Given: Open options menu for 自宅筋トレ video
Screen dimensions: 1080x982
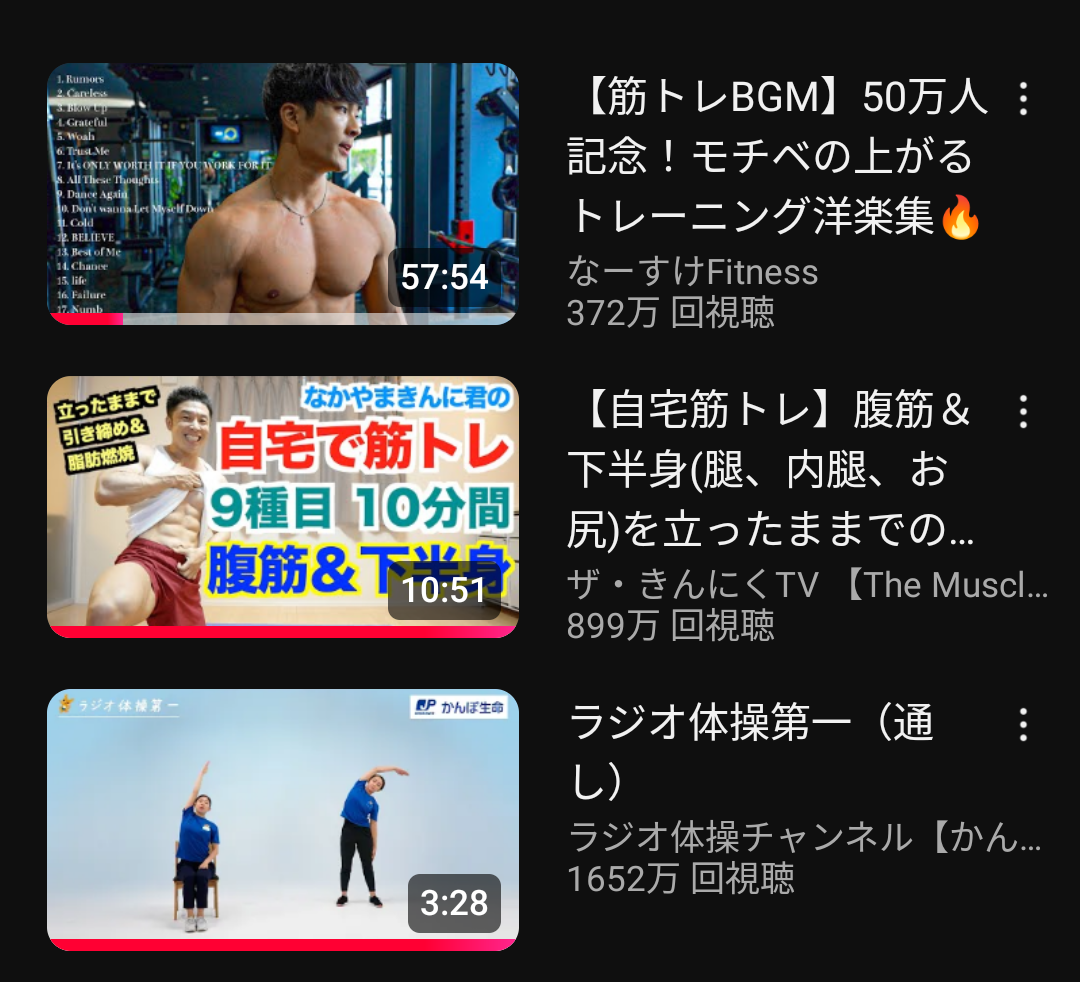Looking at the screenshot, I should [1022, 411].
